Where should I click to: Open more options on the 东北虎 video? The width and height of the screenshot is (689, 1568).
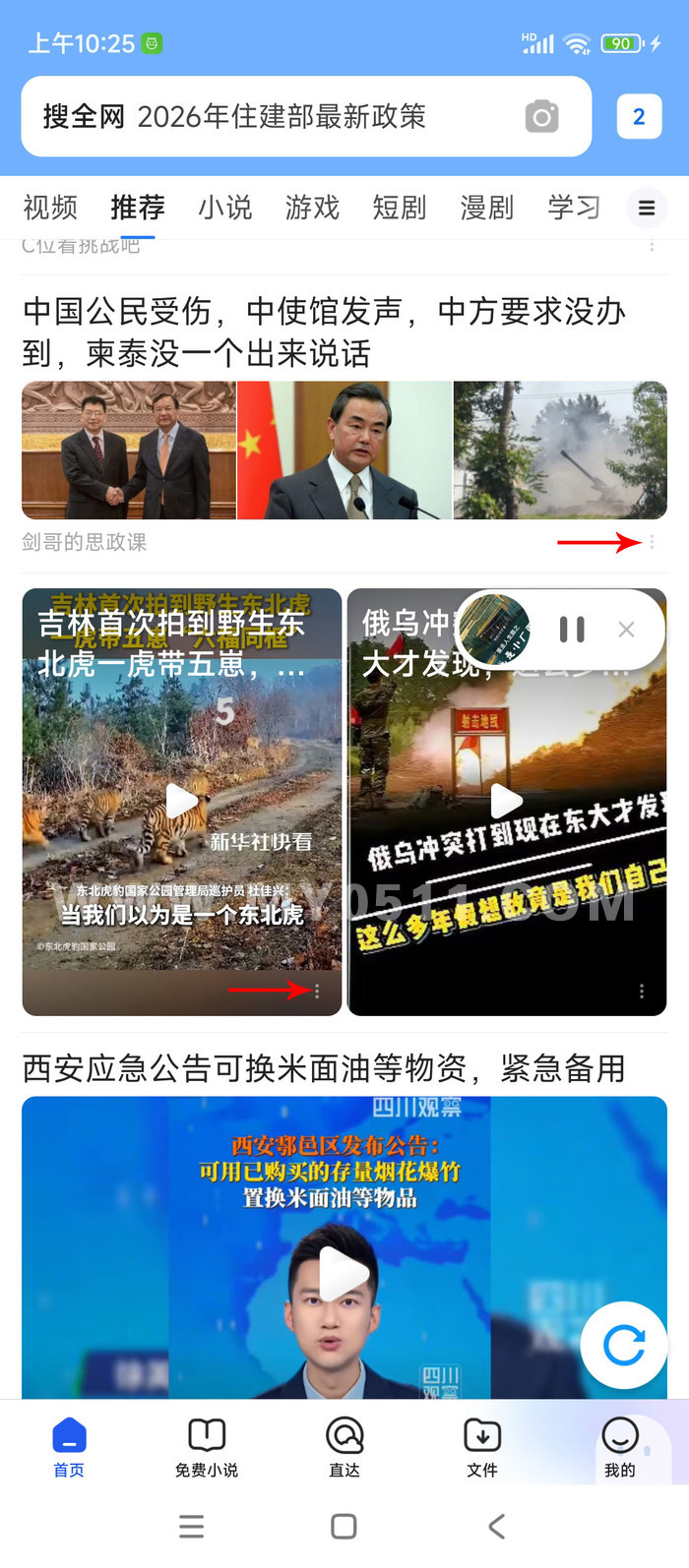(317, 991)
